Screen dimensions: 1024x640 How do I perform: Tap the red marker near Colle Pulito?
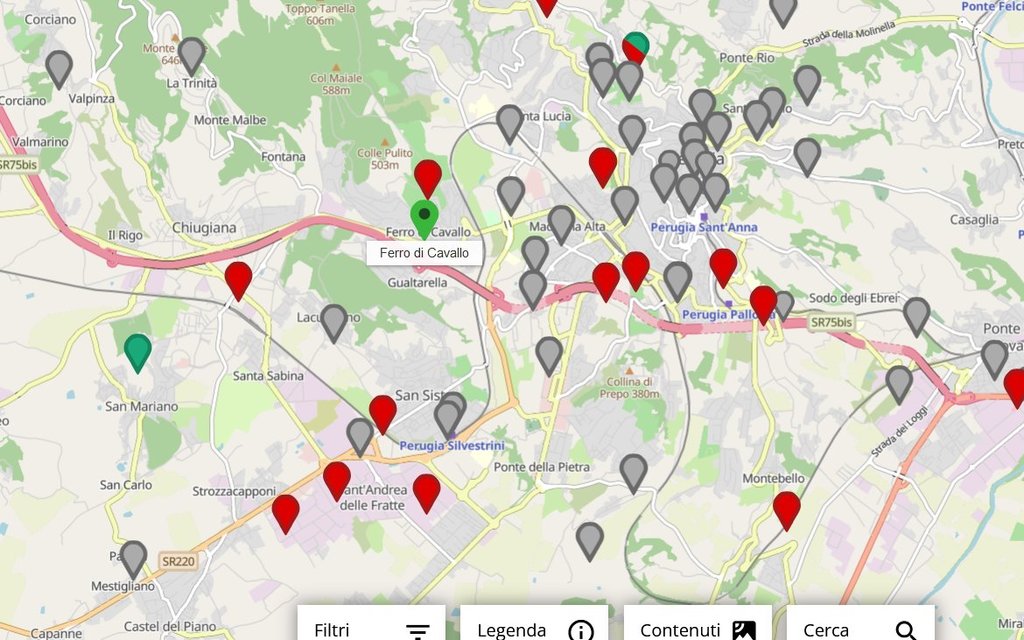tap(428, 176)
